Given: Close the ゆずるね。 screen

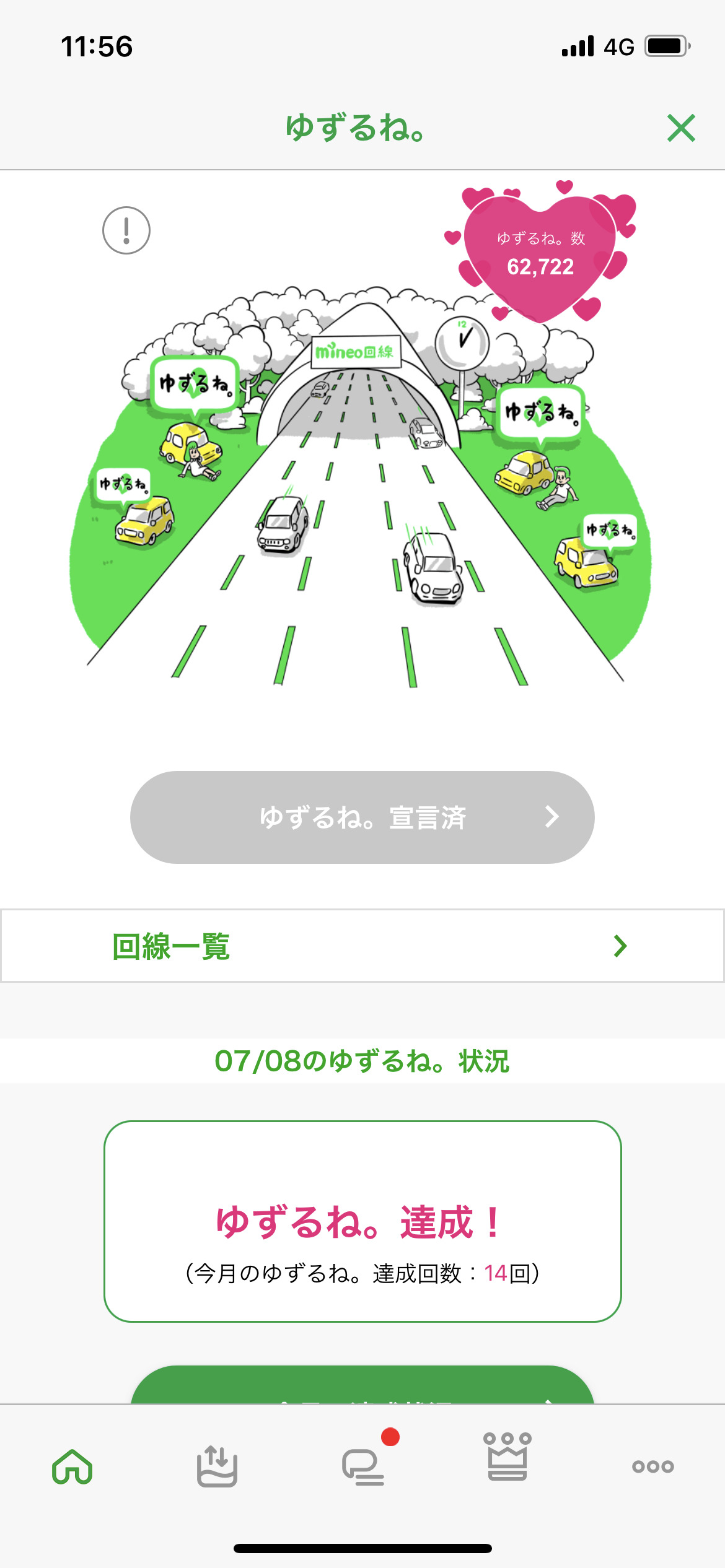Looking at the screenshot, I should [x=681, y=128].
